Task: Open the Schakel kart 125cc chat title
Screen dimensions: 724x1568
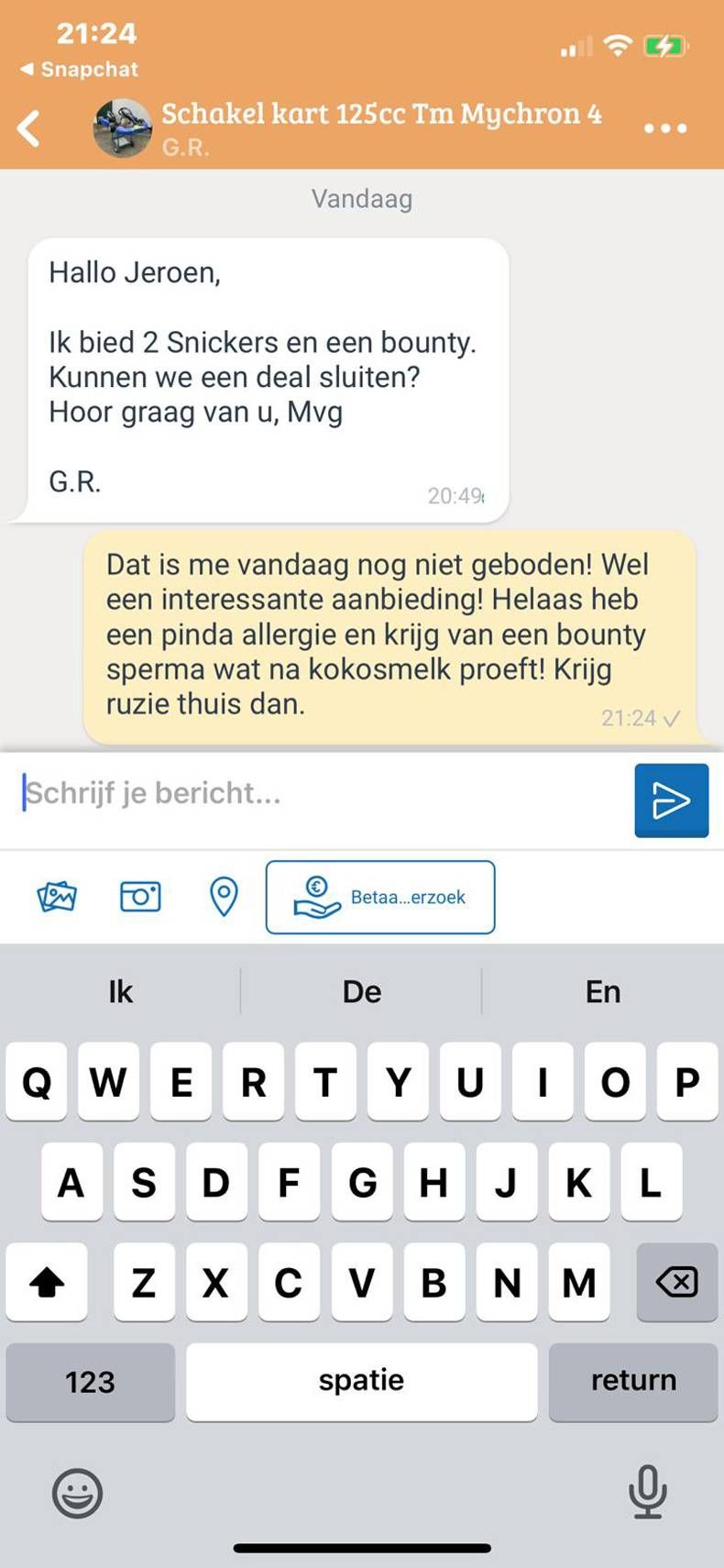Action: coord(381,114)
